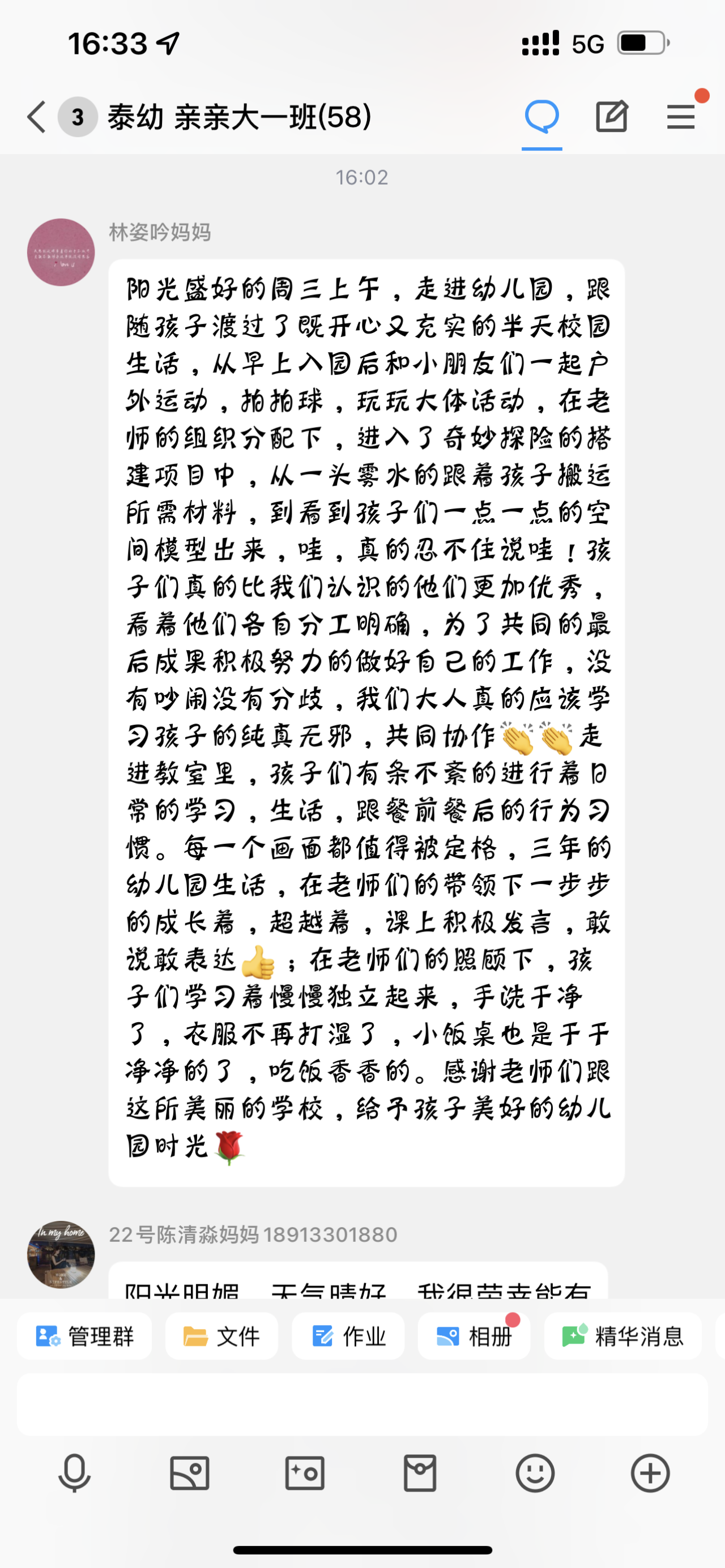Open the 相册 album shortcut

474,1336
